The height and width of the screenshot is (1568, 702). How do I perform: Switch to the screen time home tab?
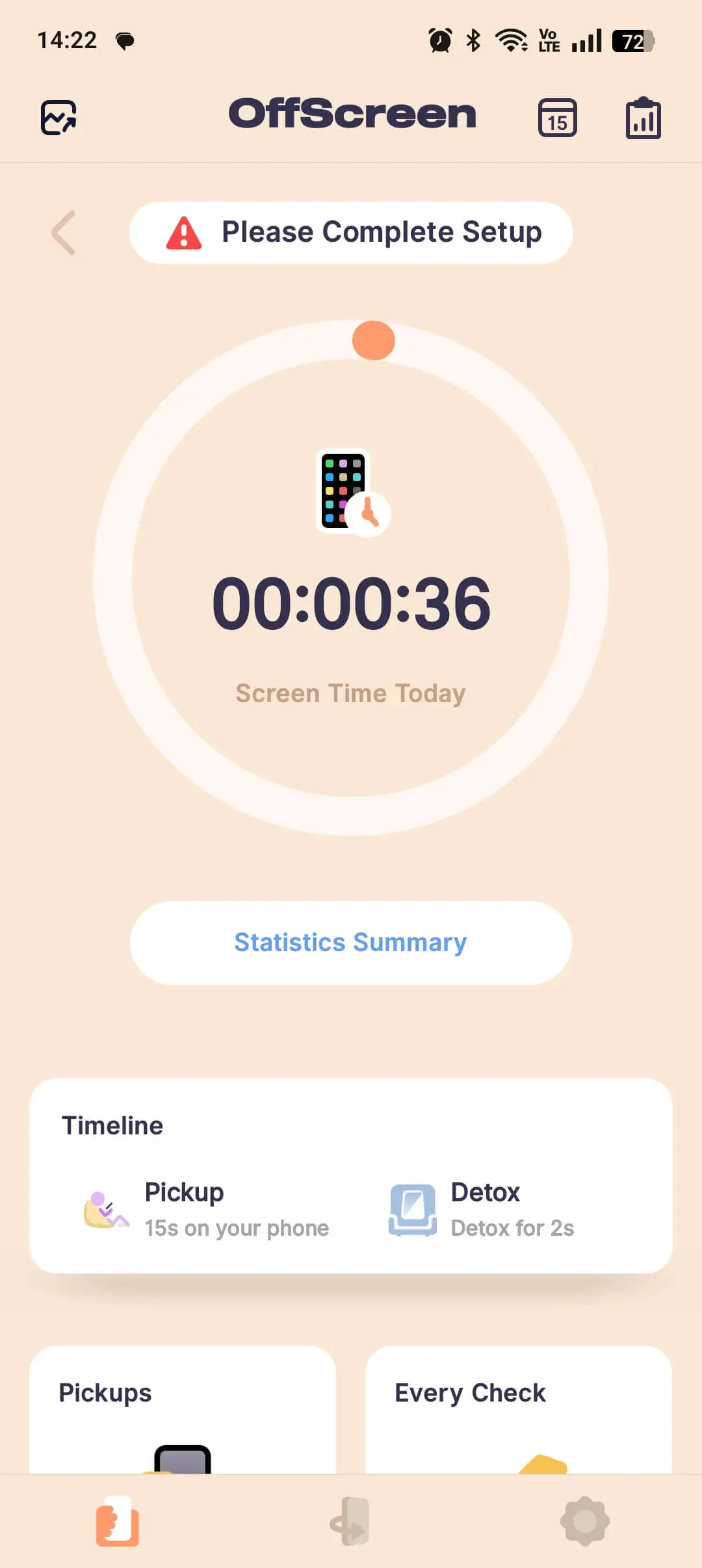[118, 1521]
